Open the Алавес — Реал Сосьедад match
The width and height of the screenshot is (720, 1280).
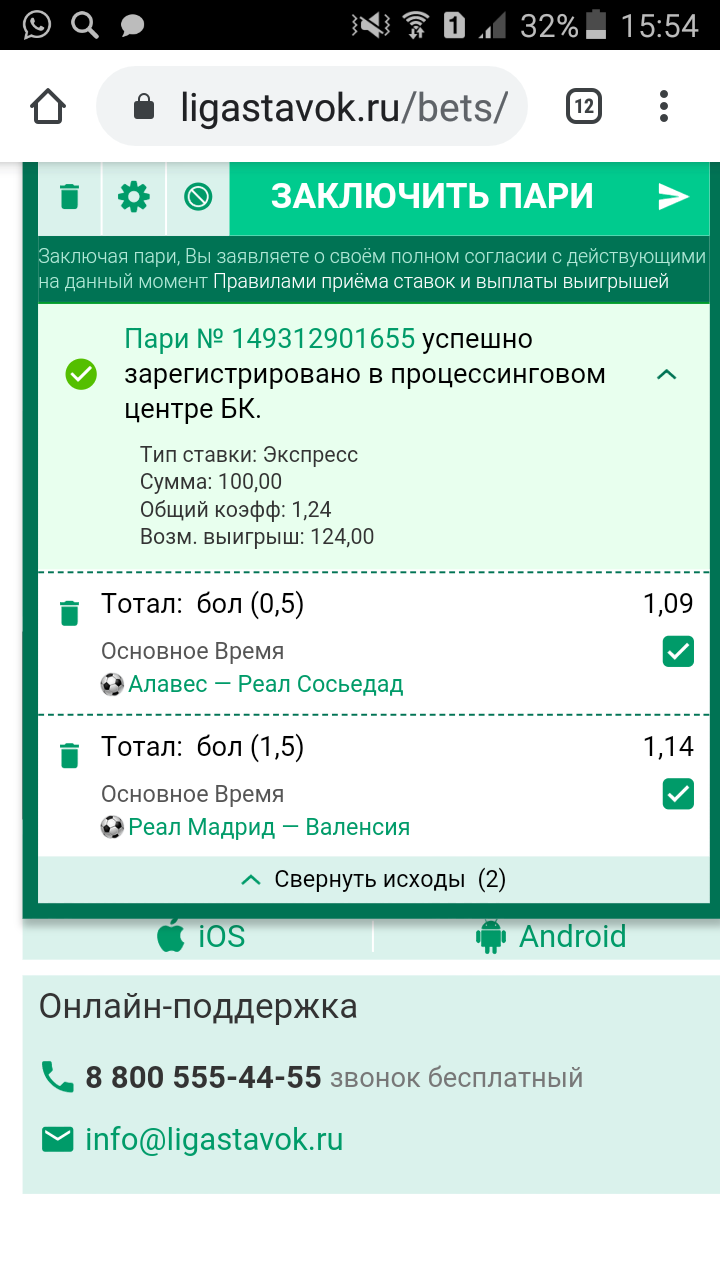point(265,685)
